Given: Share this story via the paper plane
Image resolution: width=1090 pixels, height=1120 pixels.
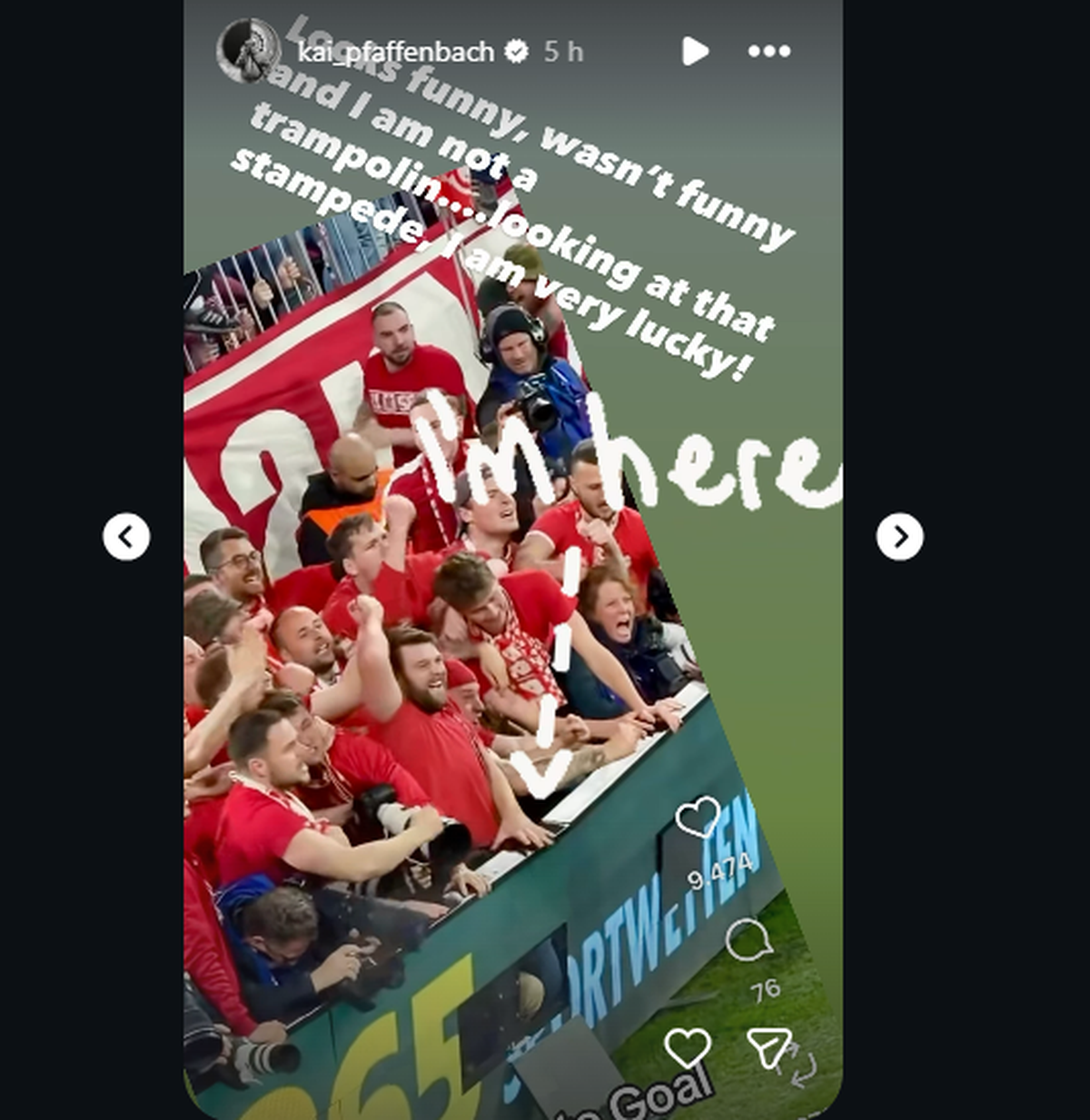Looking at the screenshot, I should [768, 1047].
